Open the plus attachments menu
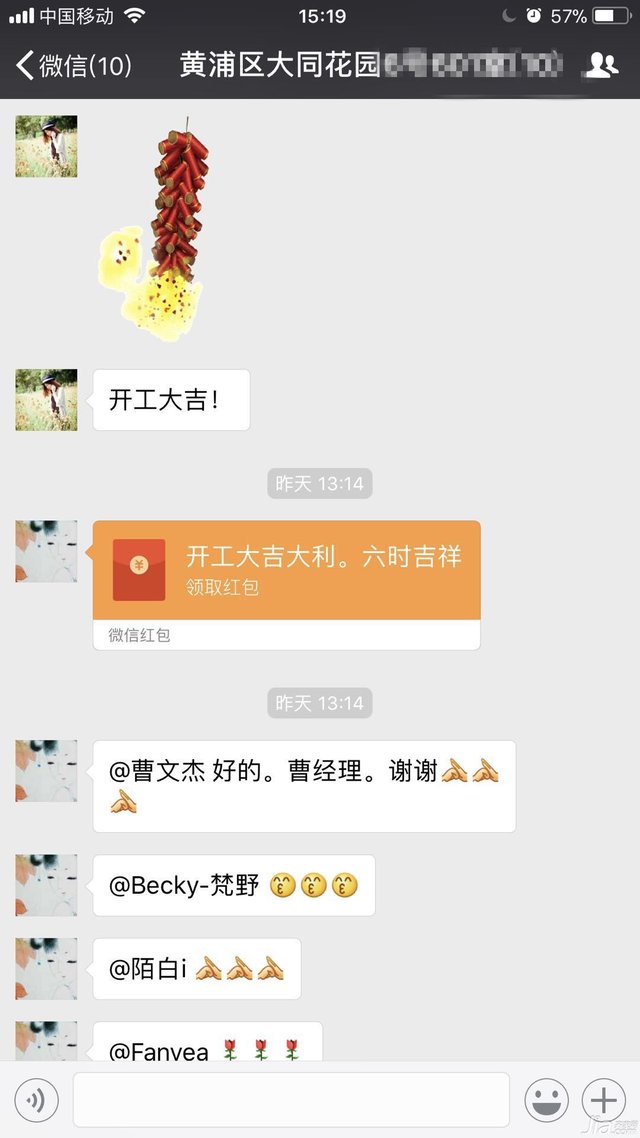The height and width of the screenshot is (1138, 640). tap(604, 1101)
